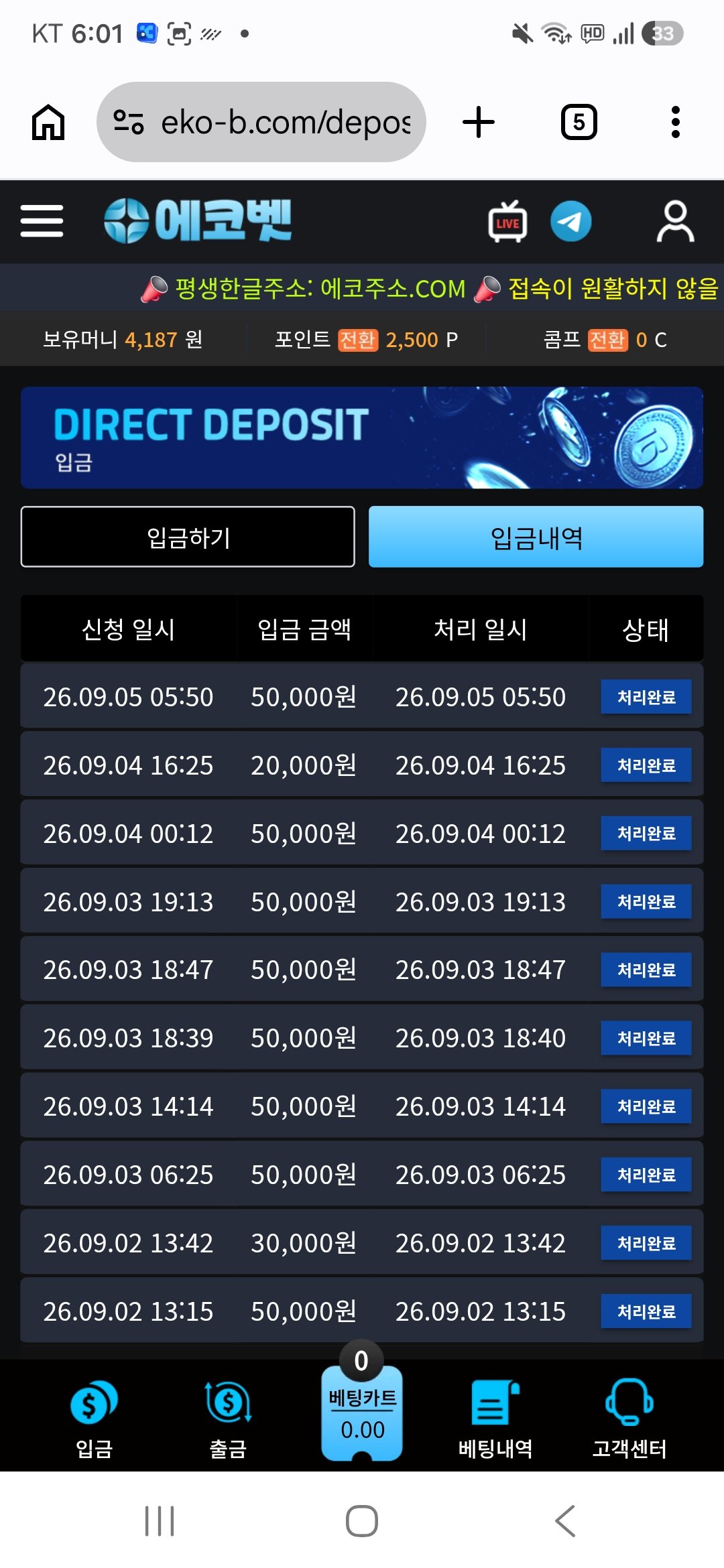
Task: Go to the browser home page
Action: (x=48, y=122)
